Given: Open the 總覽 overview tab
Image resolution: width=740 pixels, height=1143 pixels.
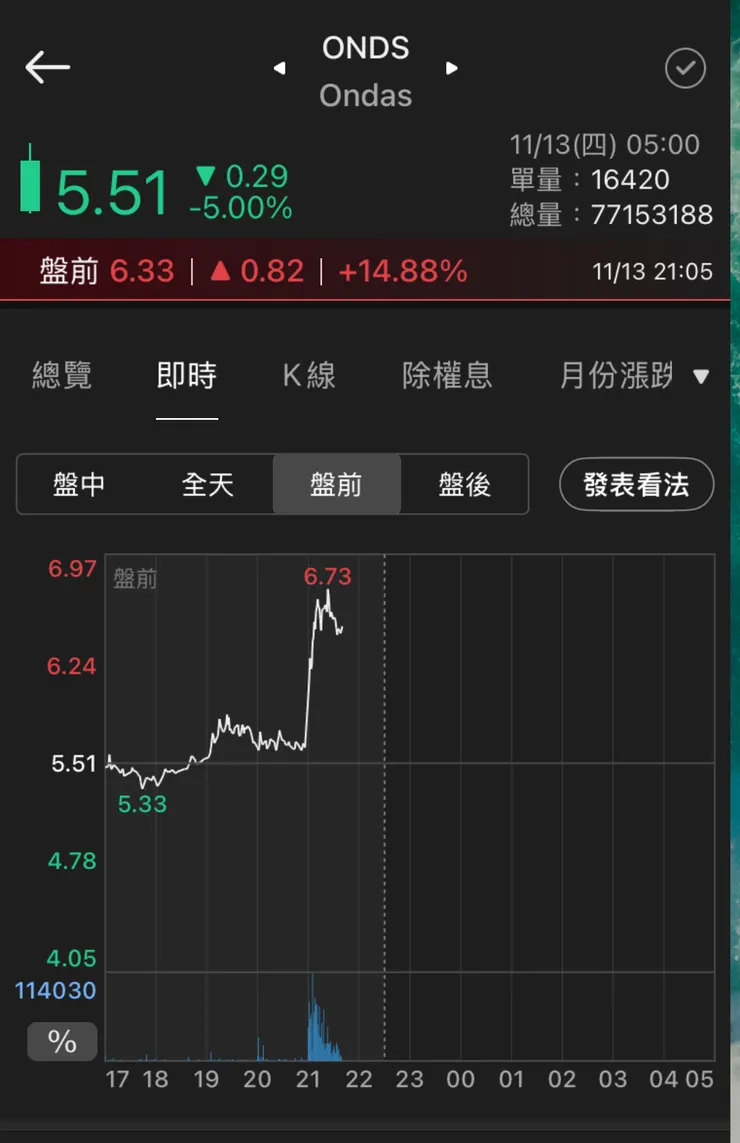Looking at the screenshot, I should click(x=63, y=375).
